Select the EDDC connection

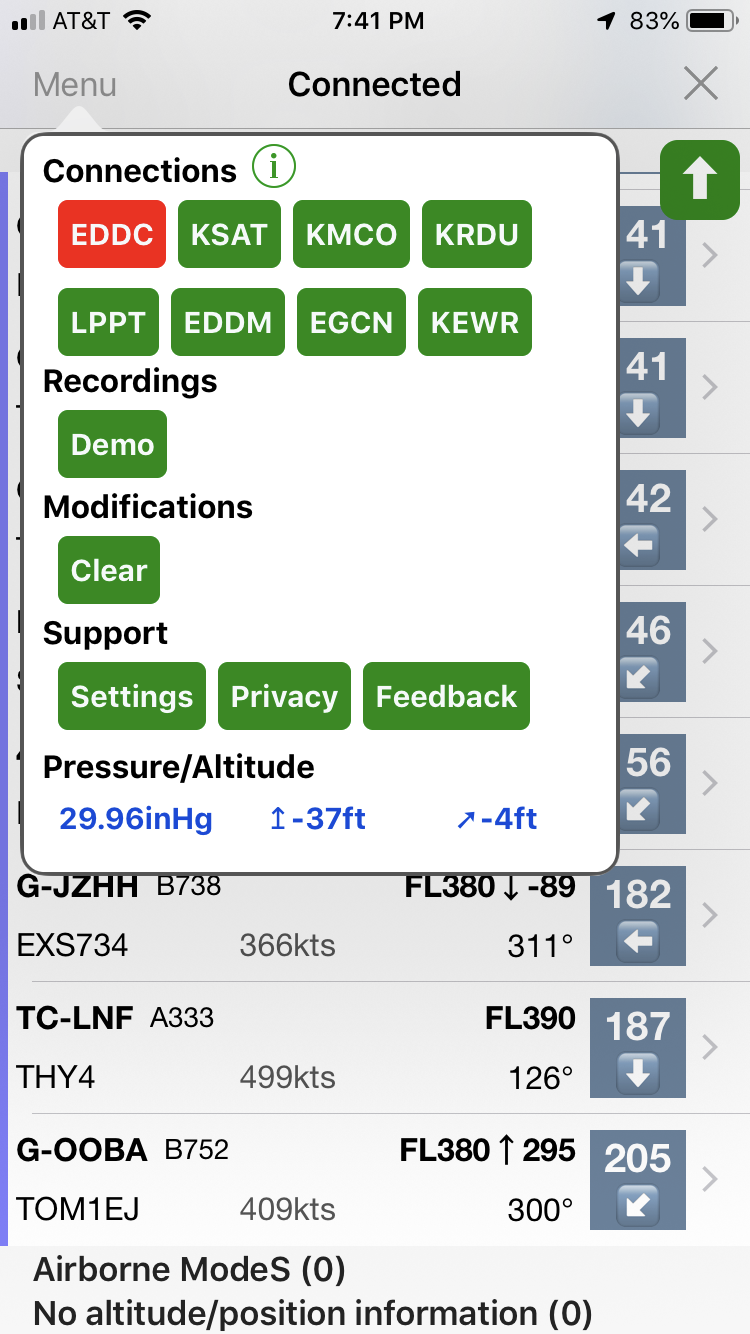112,235
